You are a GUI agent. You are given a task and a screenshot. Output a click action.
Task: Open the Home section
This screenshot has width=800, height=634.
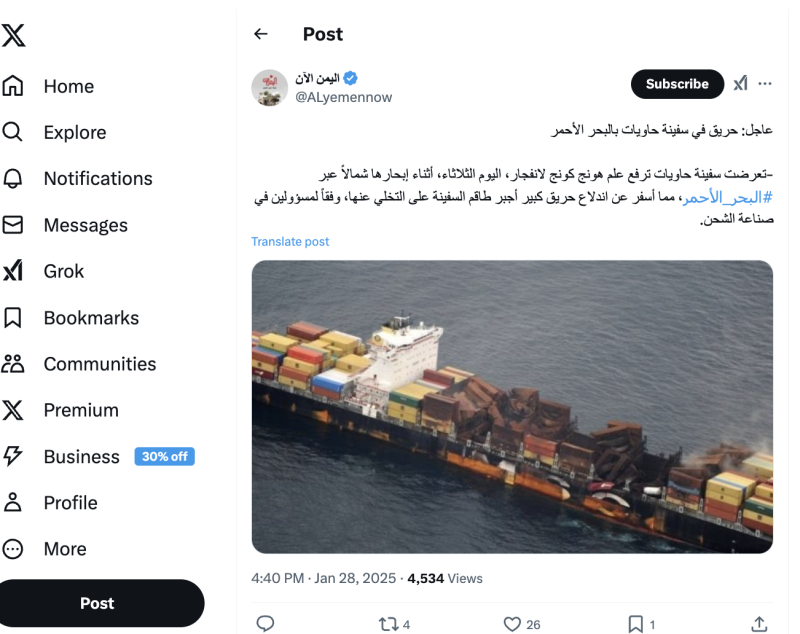pos(68,86)
